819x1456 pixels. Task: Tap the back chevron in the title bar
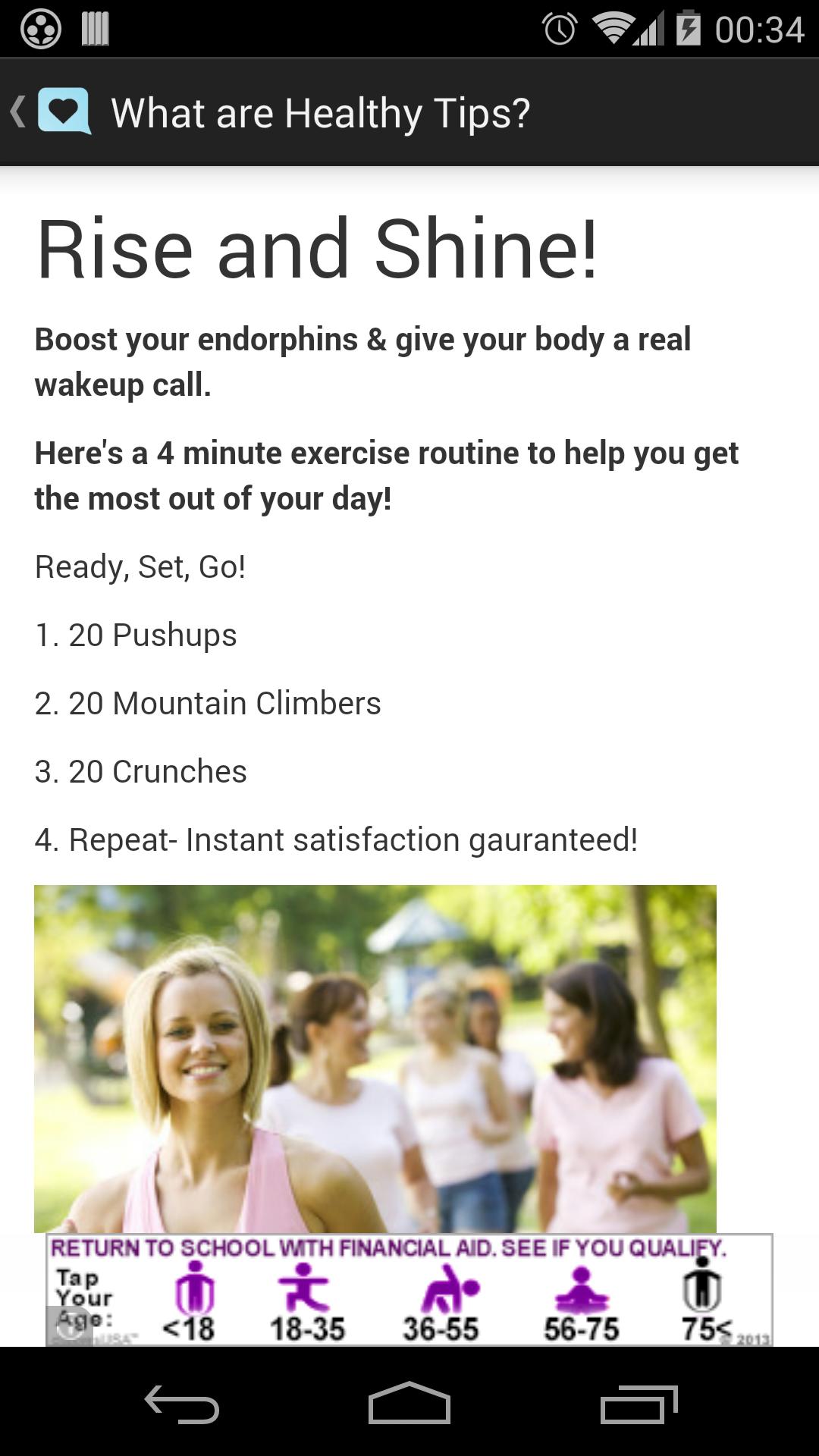tap(19, 112)
